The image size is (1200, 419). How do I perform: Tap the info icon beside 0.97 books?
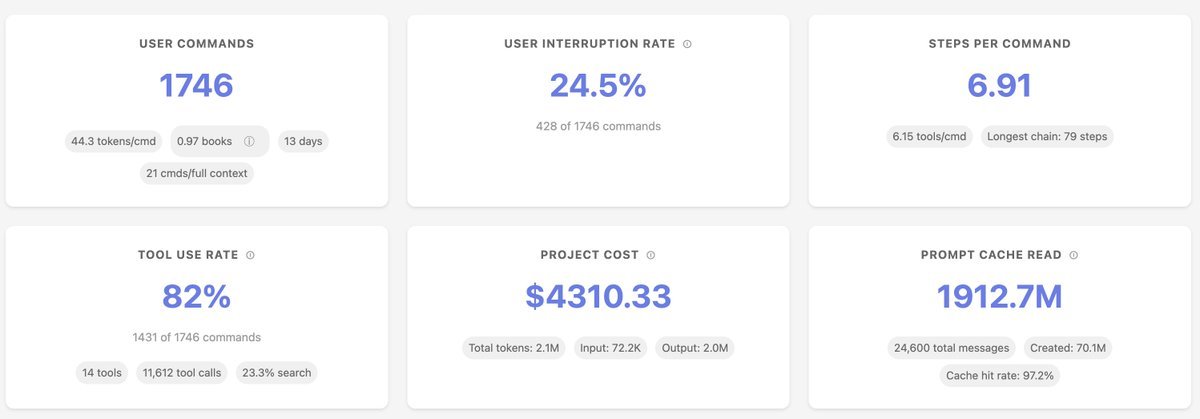pyautogui.click(x=249, y=141)
